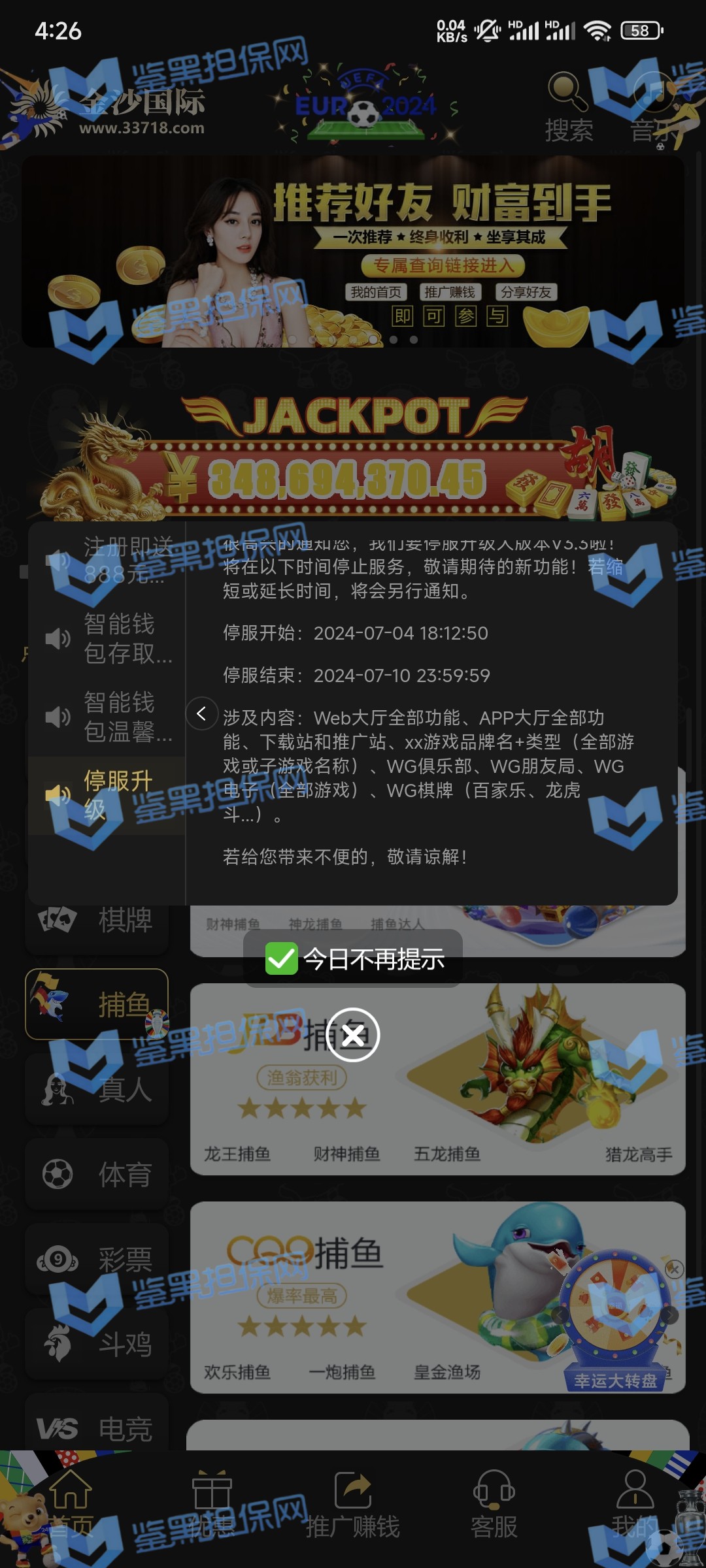The width and height of the screenshot is (706, 1568).
Task: Uncheck 今日不再提示 checkbox
Action: point(282,958)
